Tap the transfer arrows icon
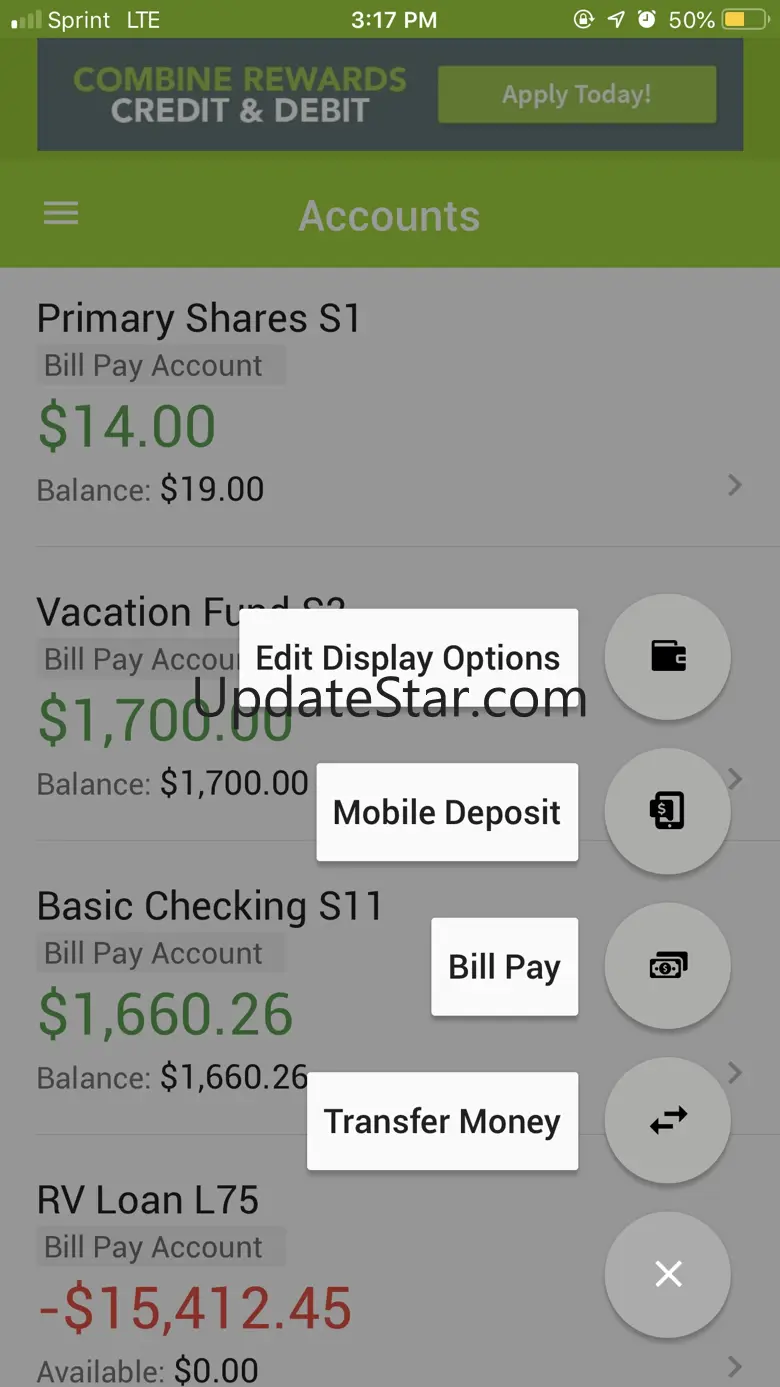The image size is (780, 1387). pyautogui.click(x=668, y=1120)
